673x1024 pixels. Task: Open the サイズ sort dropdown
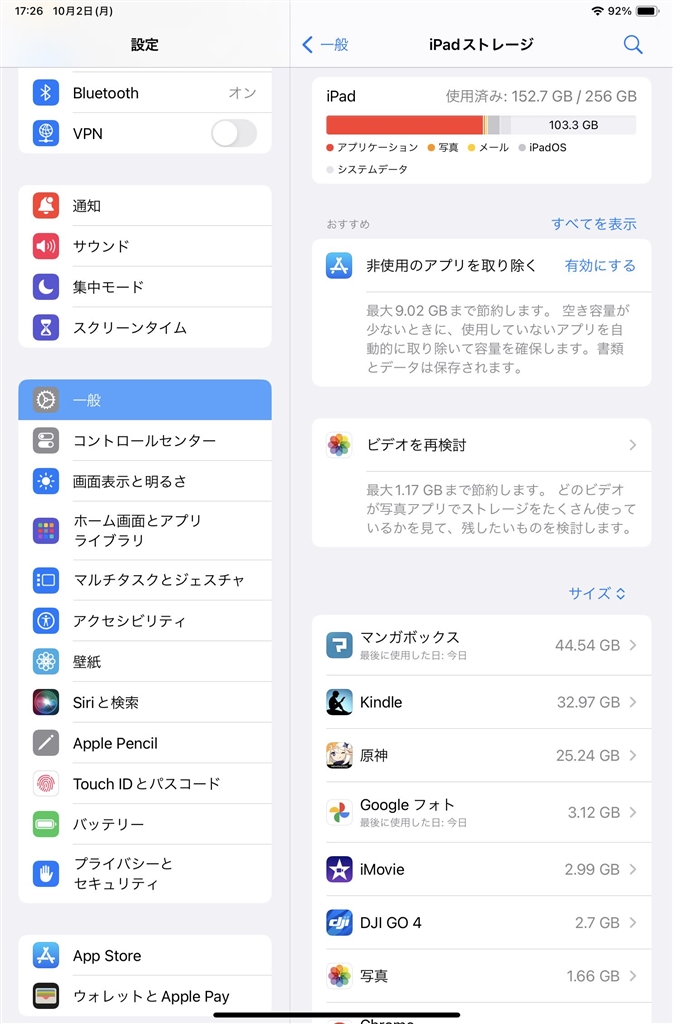coord(597,593)
